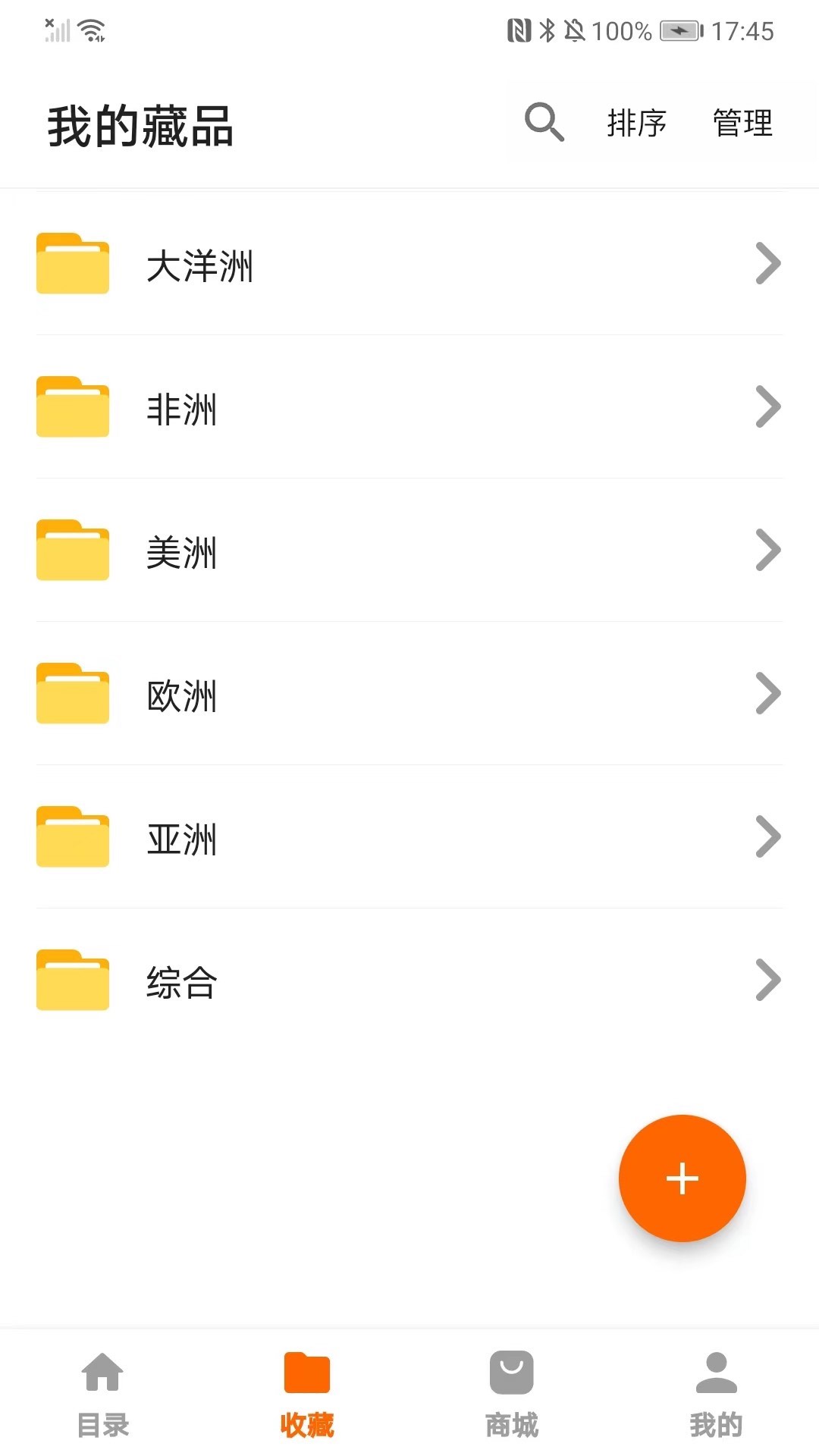Open the 美洲 collection entry

coord(409,551)
